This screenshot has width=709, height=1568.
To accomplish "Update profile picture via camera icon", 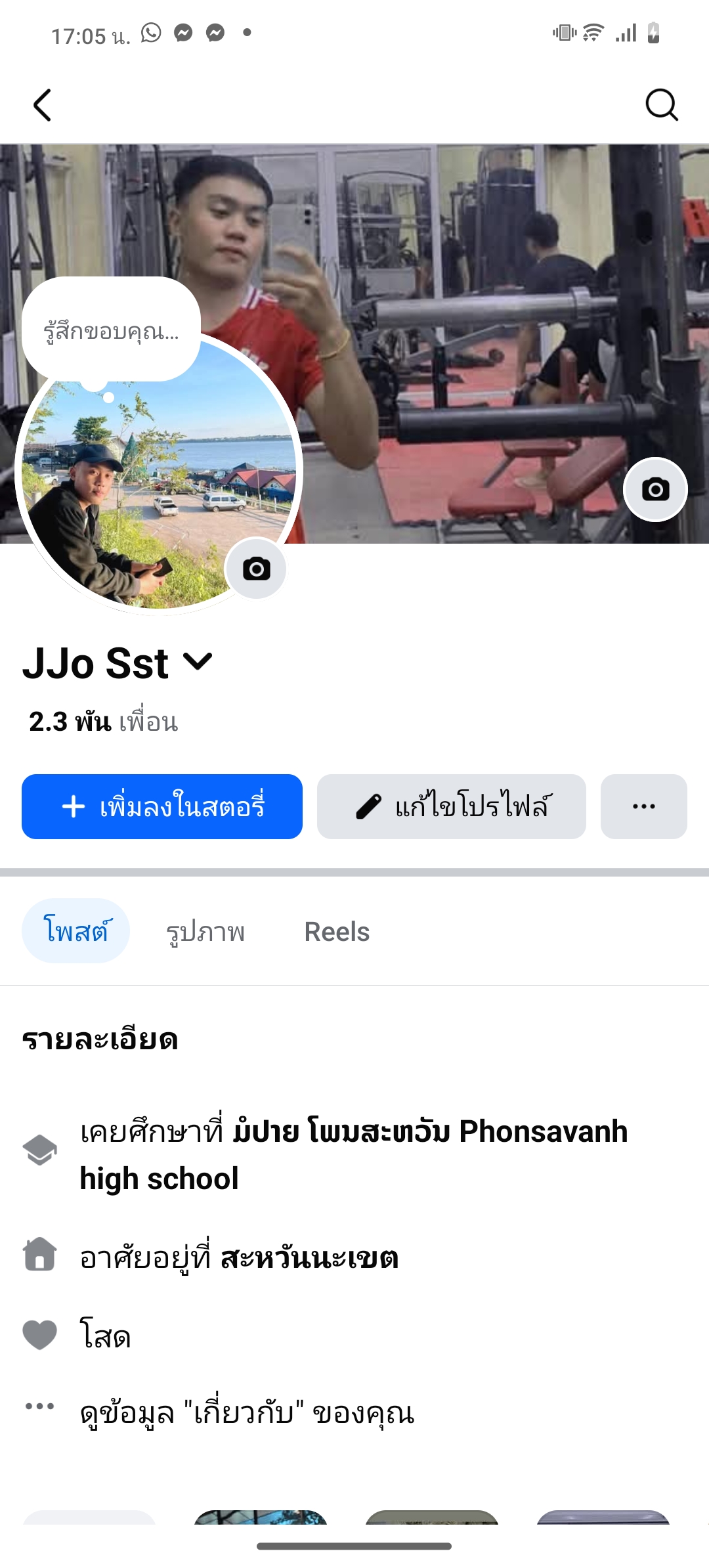I will tap(256, 569).
